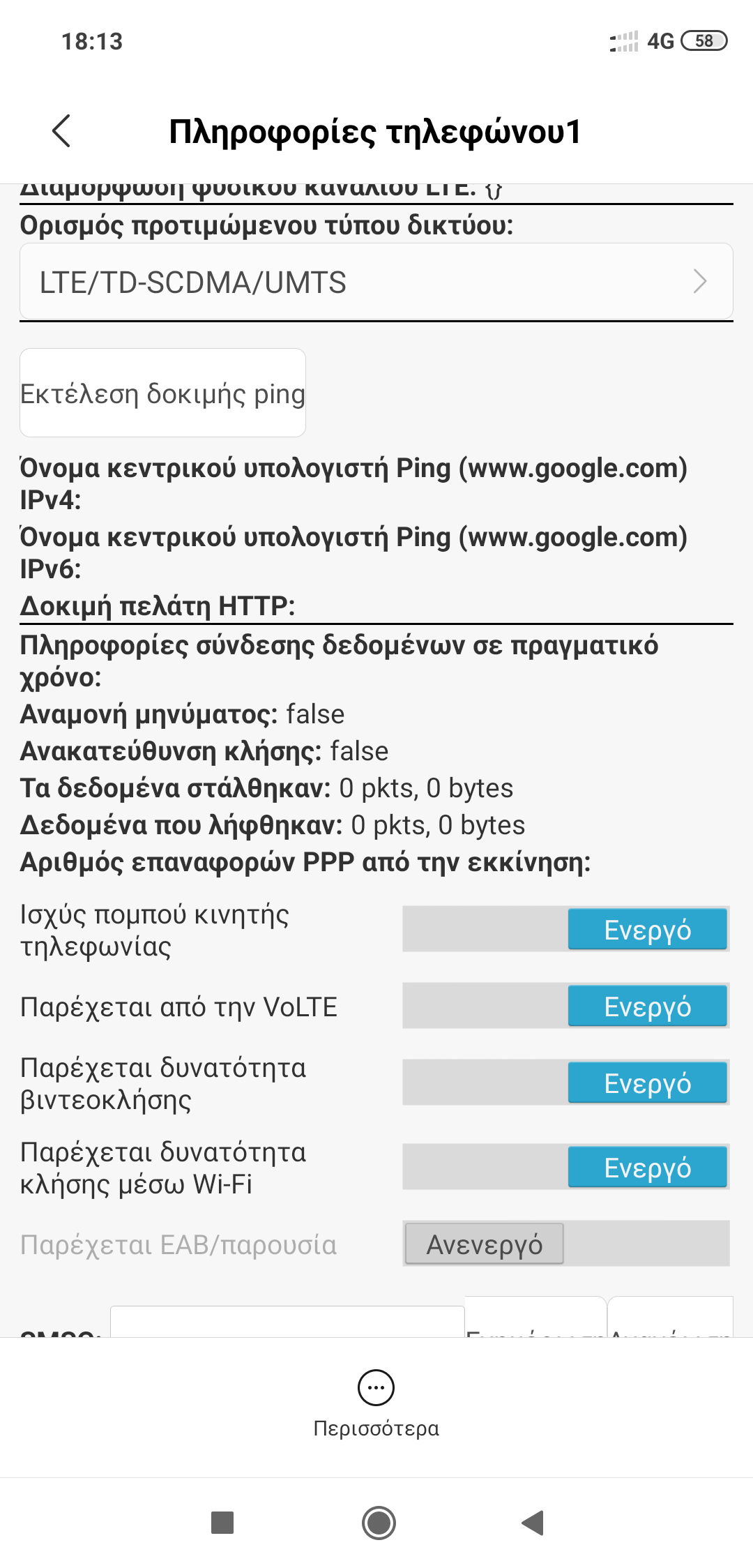753x1568 pixels.
Task: Open the LTE/TD-SCDMA/UMTS network type dropdown
Action: point(376,282)
